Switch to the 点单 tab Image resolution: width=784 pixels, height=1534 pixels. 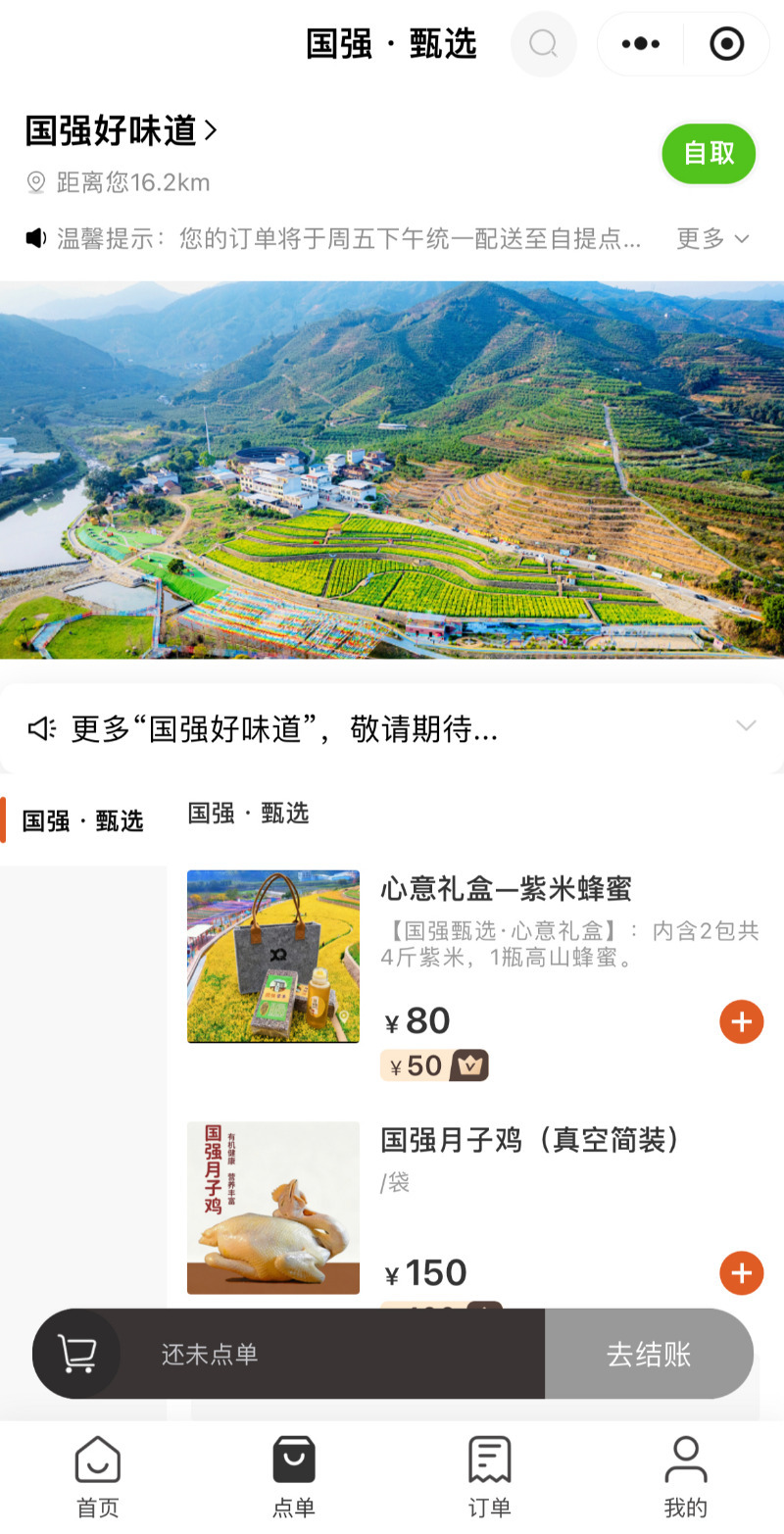(x=294, y=1477)
